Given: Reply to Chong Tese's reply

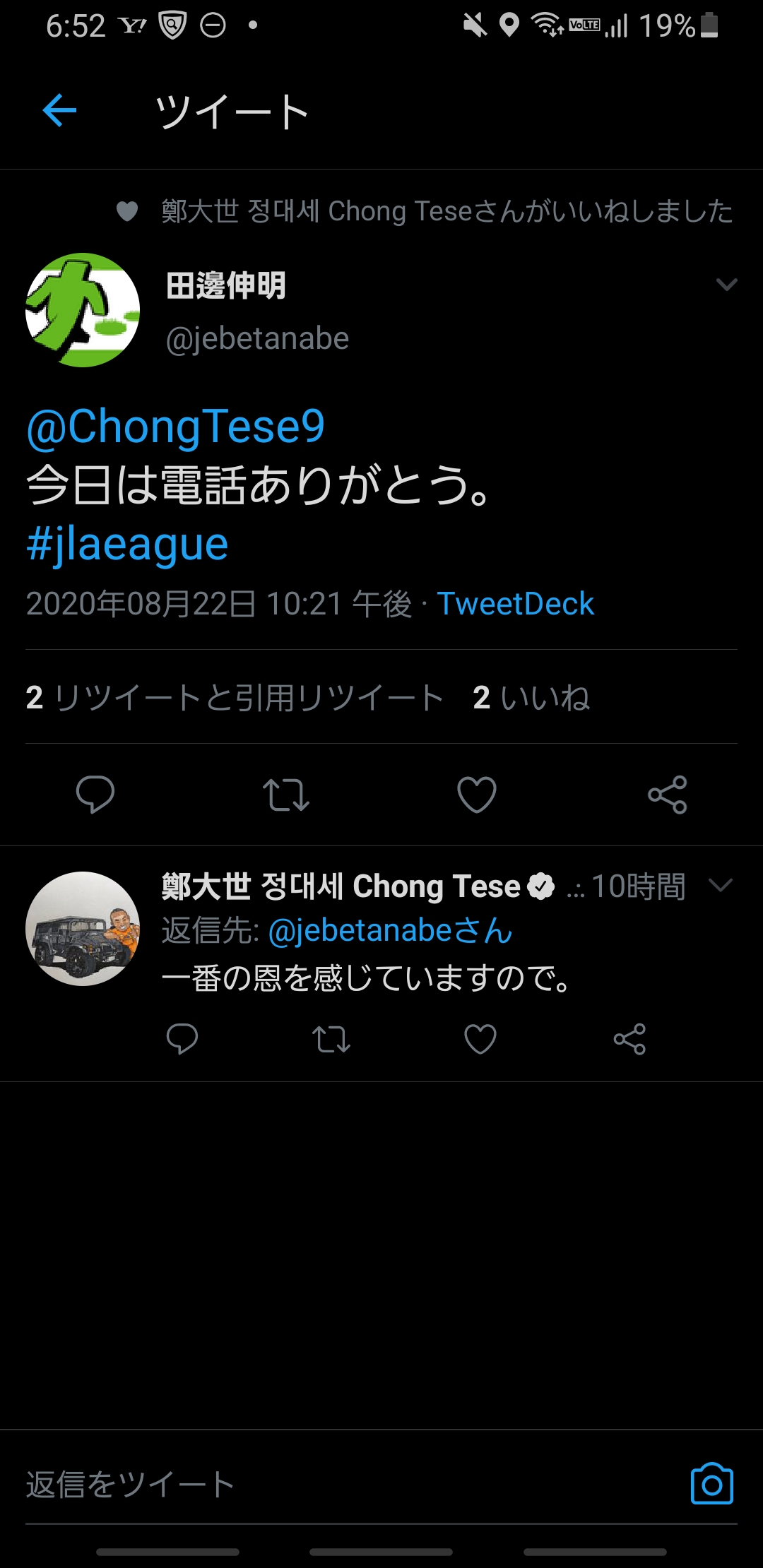Looking at the screenshot, I should click(182, 1039).
